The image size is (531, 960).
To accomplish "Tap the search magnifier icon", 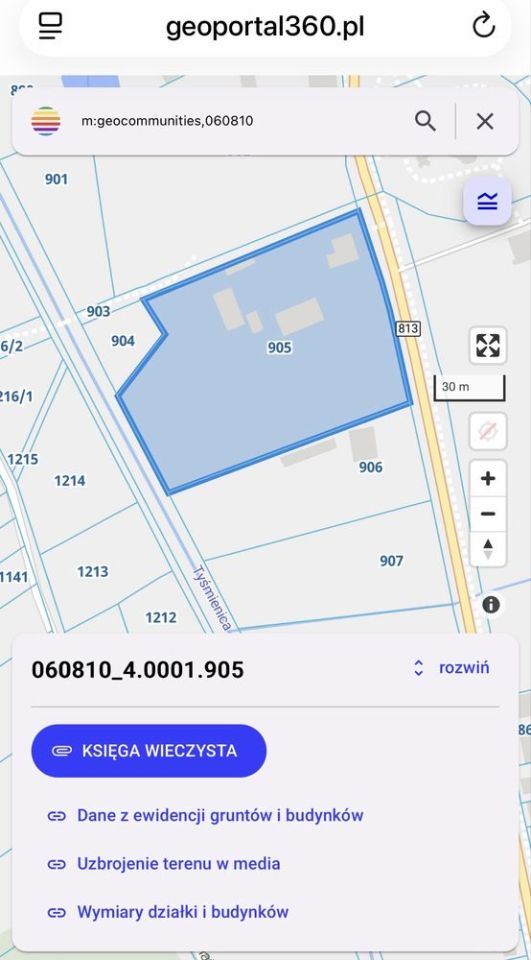I will (x=425, y=121).
